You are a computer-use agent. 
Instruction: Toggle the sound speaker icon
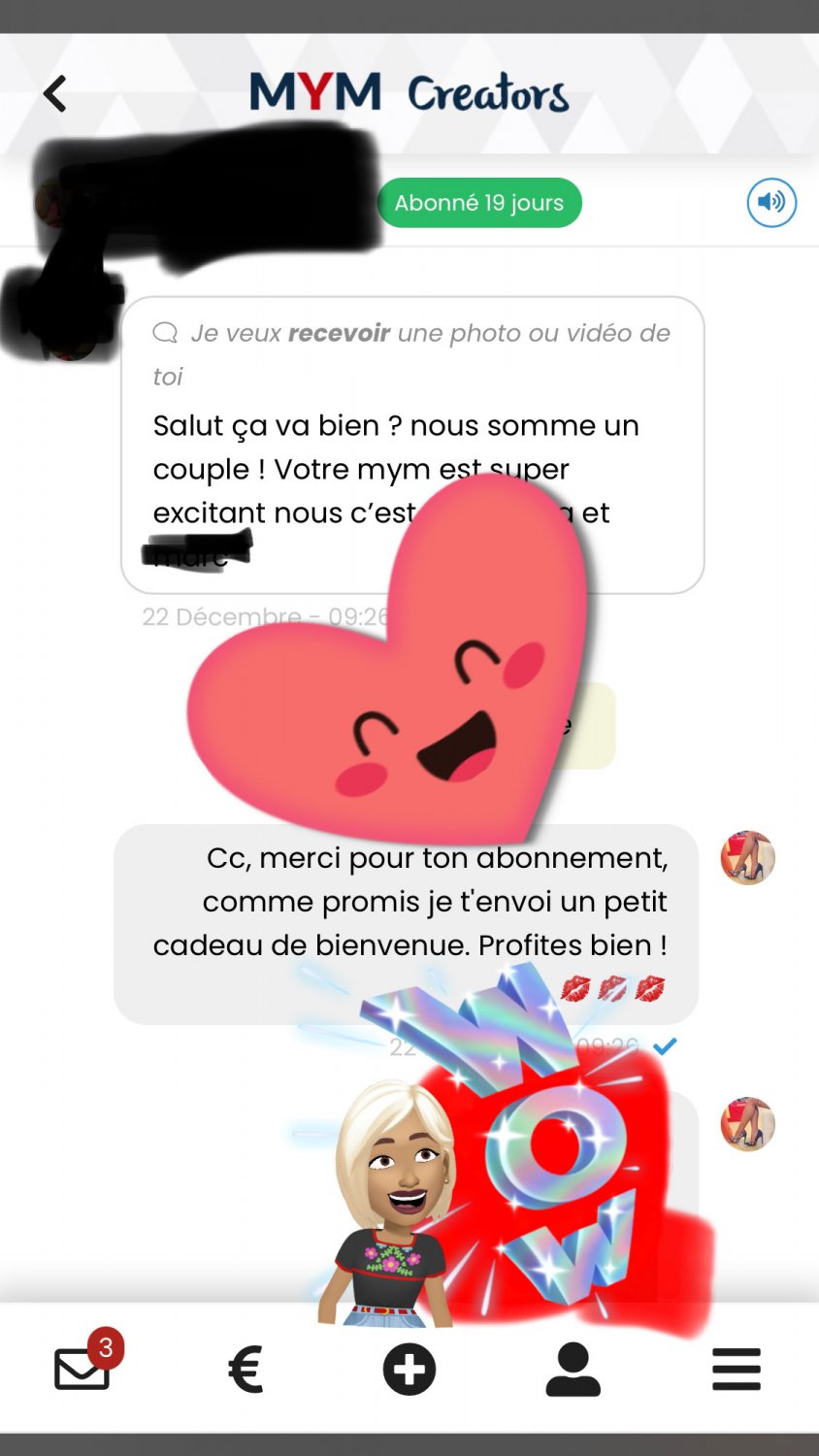coord(771,203)
